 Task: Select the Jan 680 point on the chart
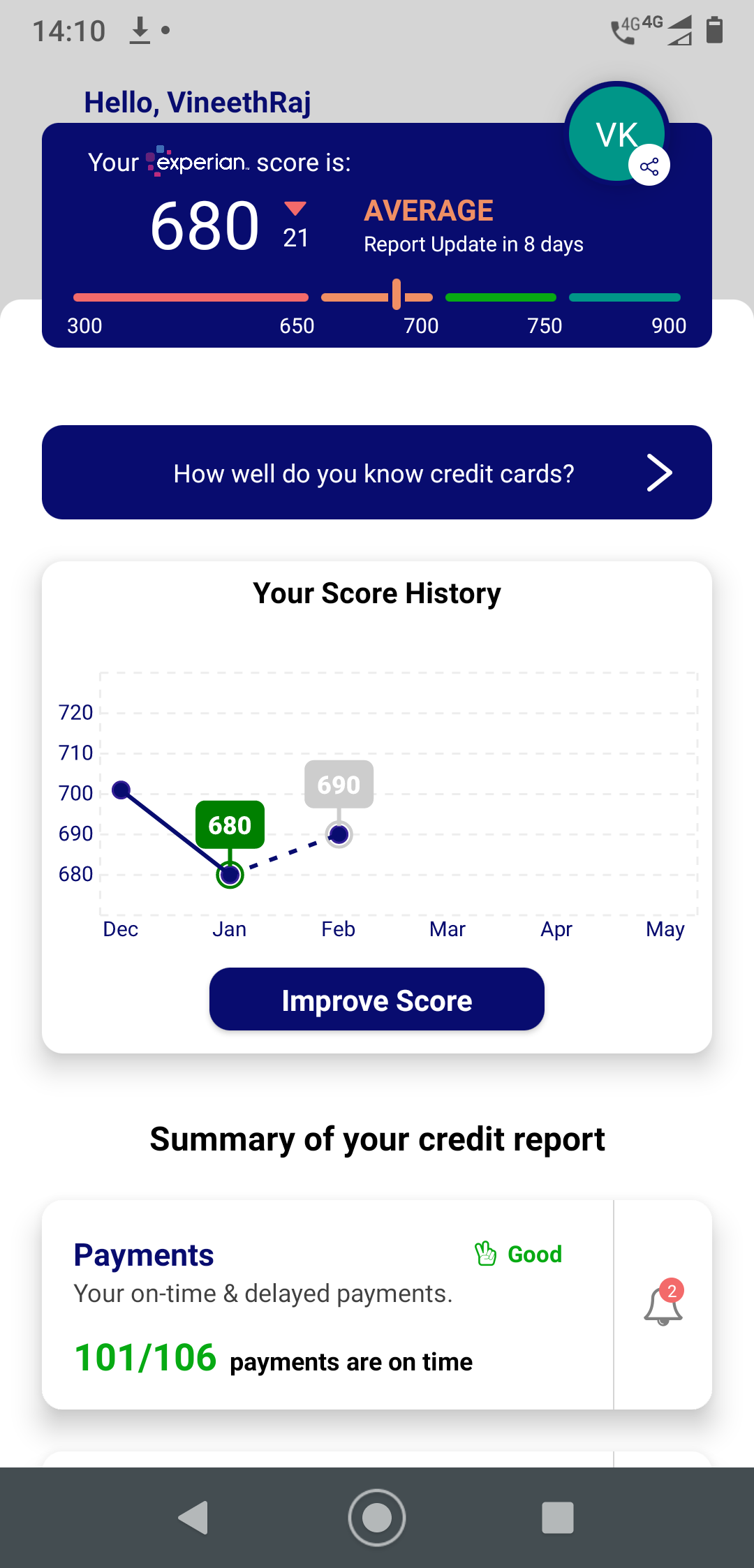230,874
